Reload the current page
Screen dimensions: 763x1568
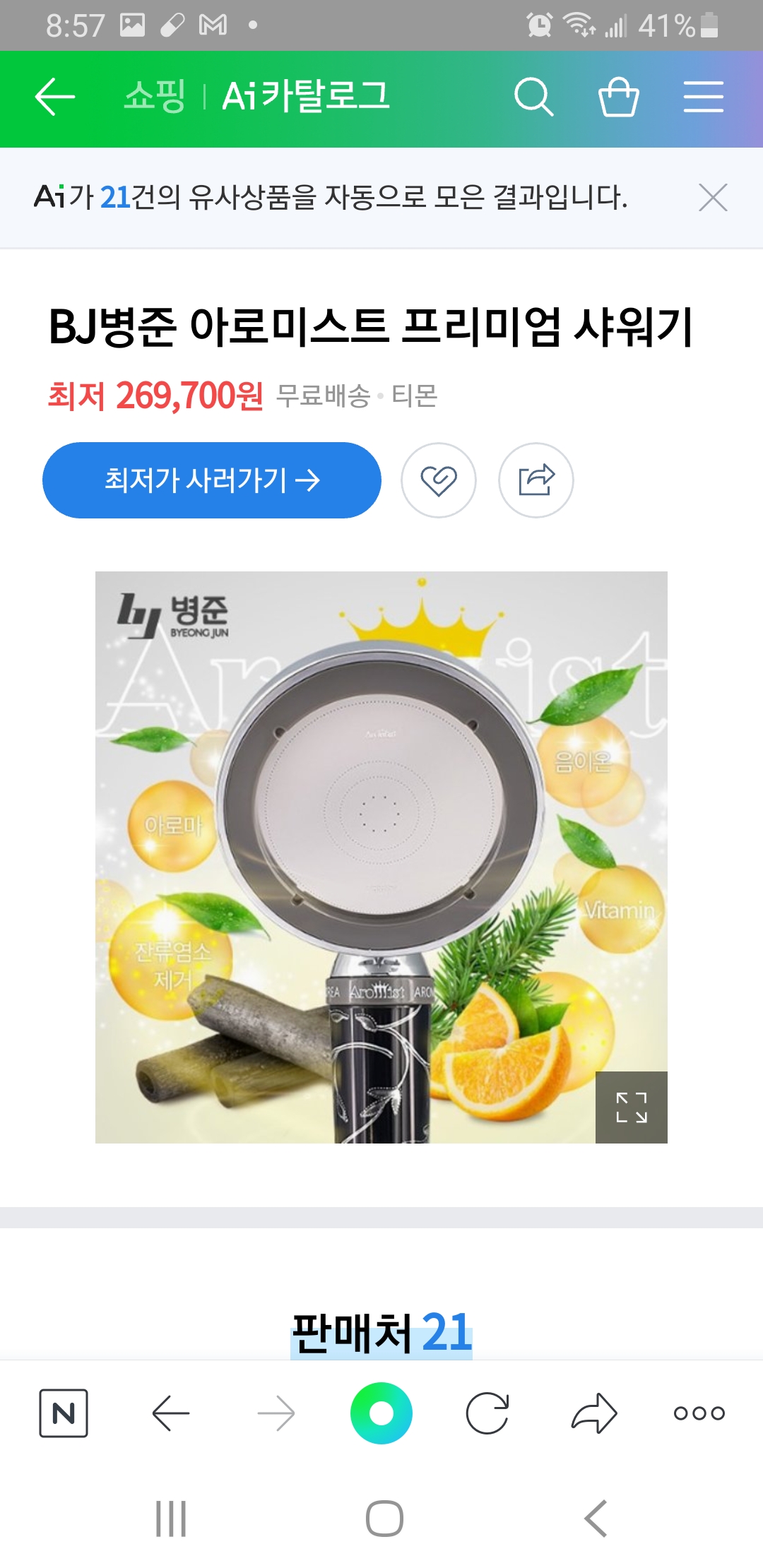click(x=487, y=1413)
